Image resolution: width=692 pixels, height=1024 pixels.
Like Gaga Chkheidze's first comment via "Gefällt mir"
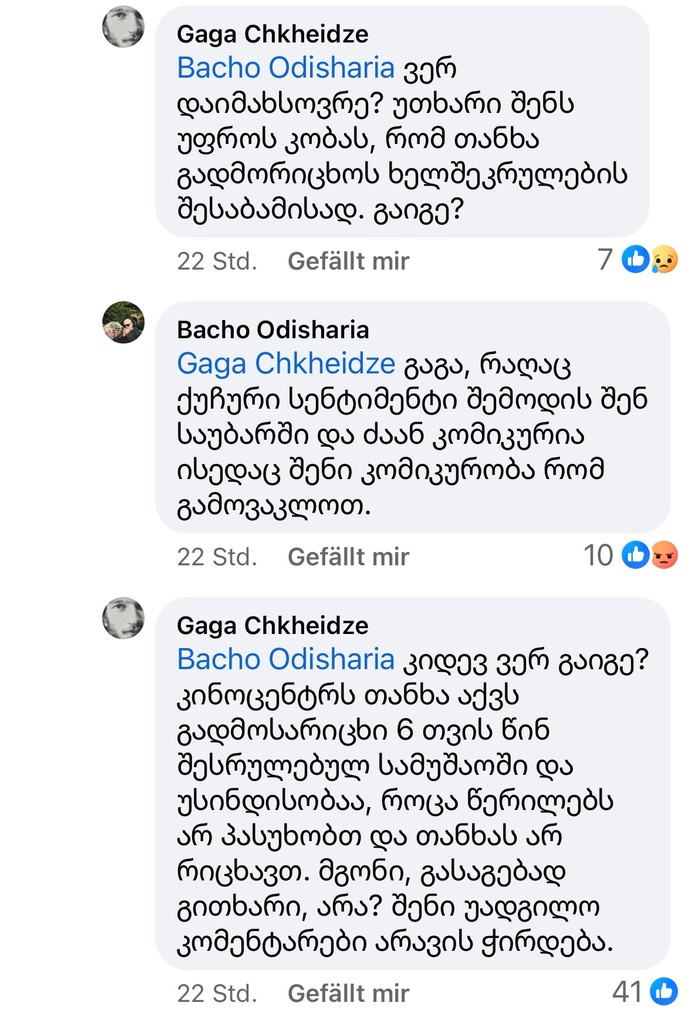coord(348,261)
